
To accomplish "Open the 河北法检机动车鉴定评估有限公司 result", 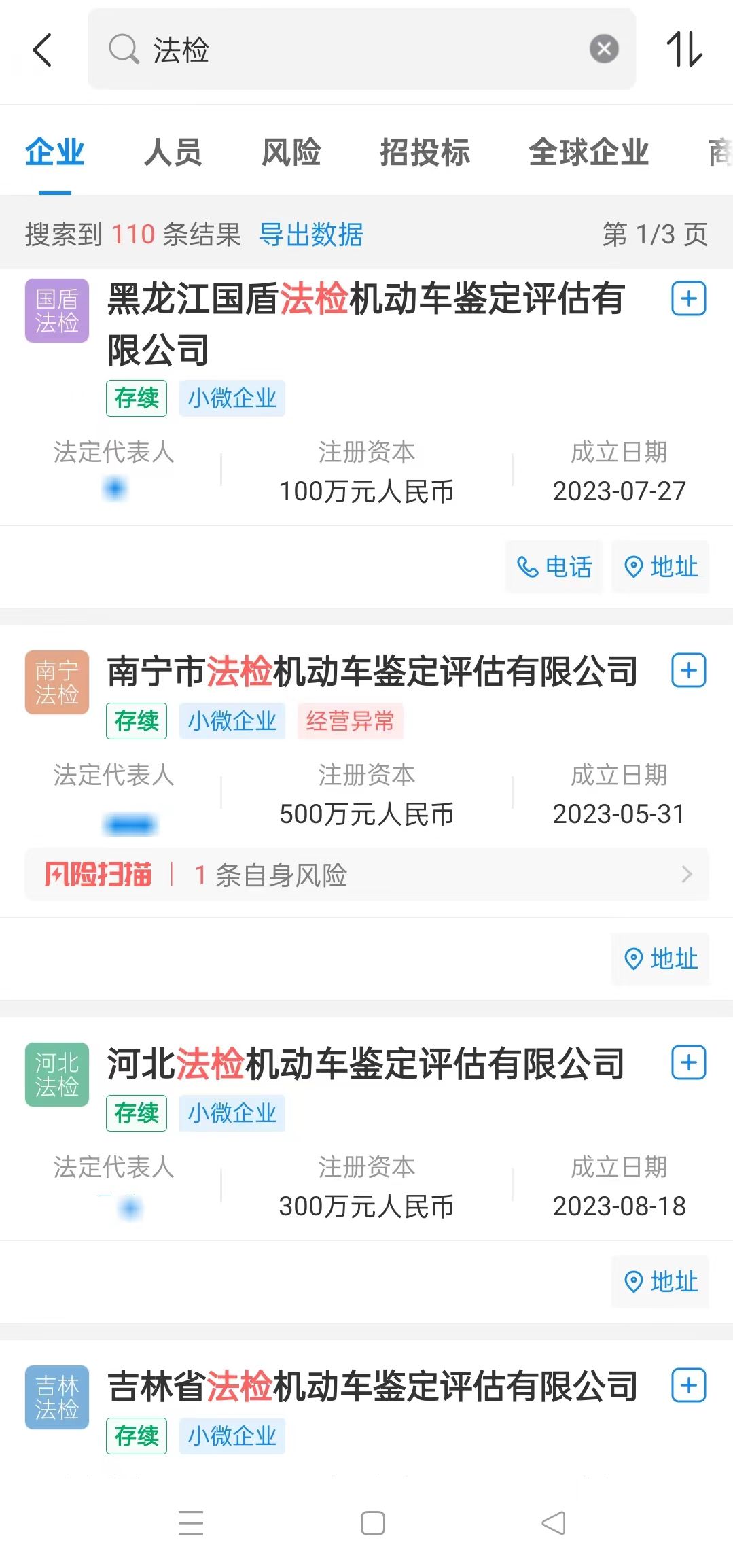I will click(365, 1063).
